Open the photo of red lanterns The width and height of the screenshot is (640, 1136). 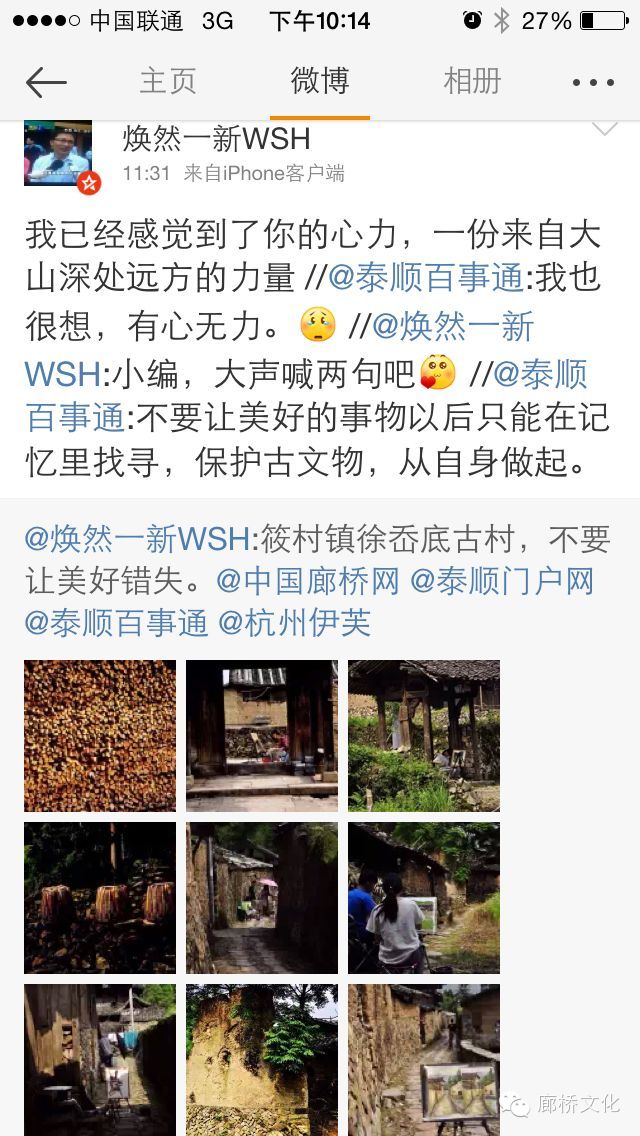100,897
